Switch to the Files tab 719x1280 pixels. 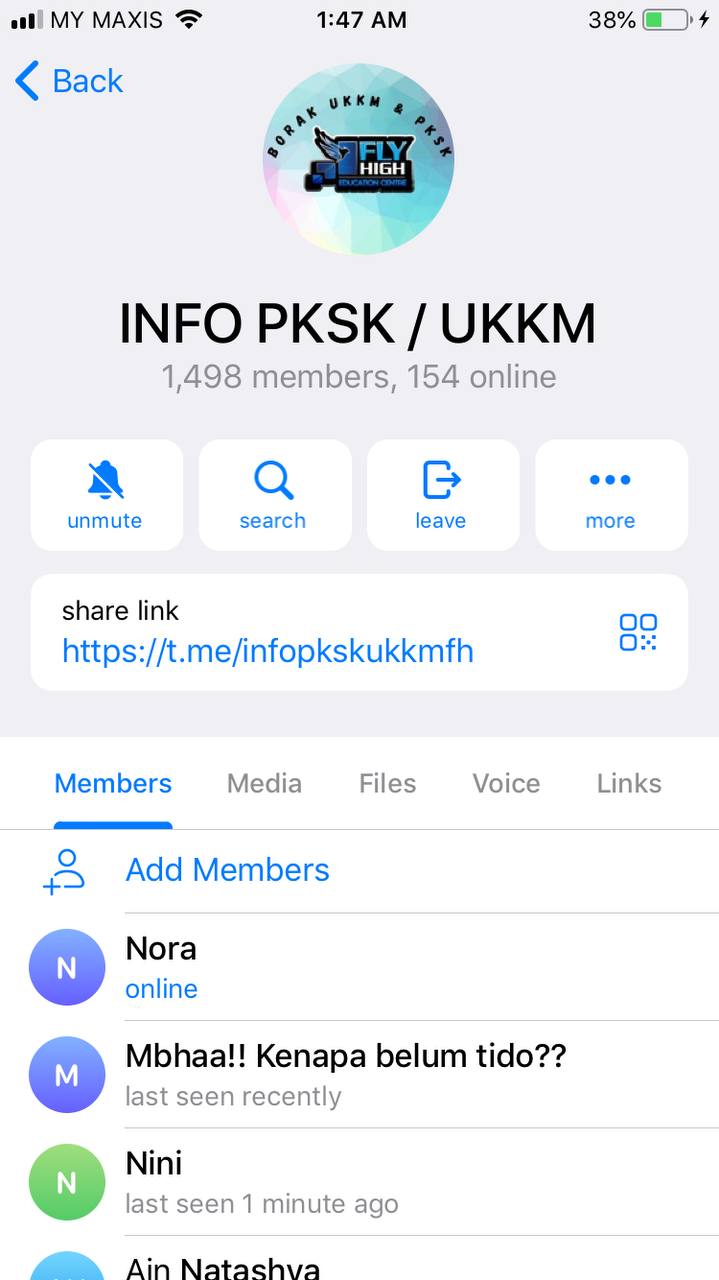pyautogui.click(x=387, y=783)
